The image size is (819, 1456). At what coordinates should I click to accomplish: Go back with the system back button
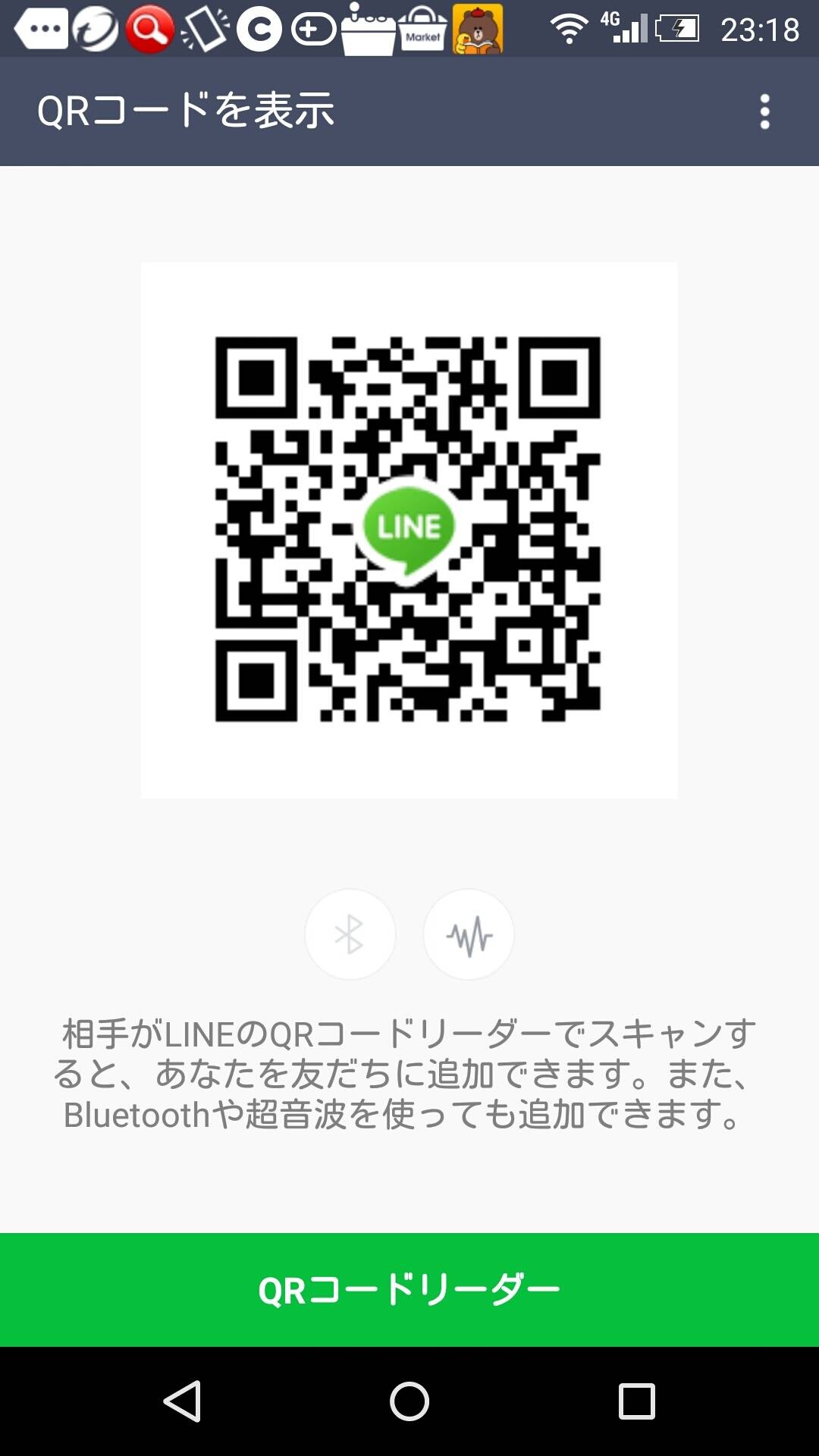182,1401
